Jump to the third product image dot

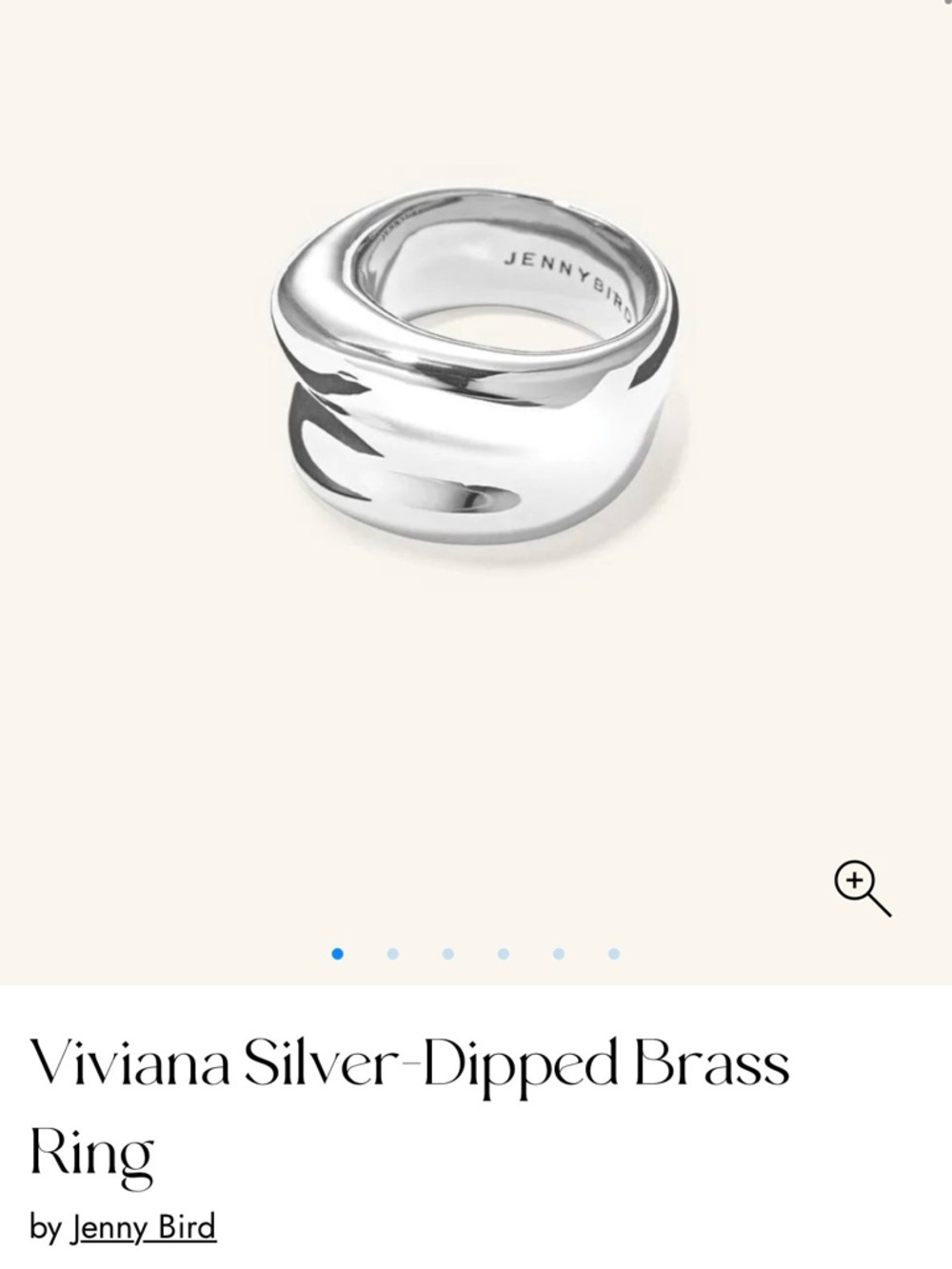coord(446,952)
